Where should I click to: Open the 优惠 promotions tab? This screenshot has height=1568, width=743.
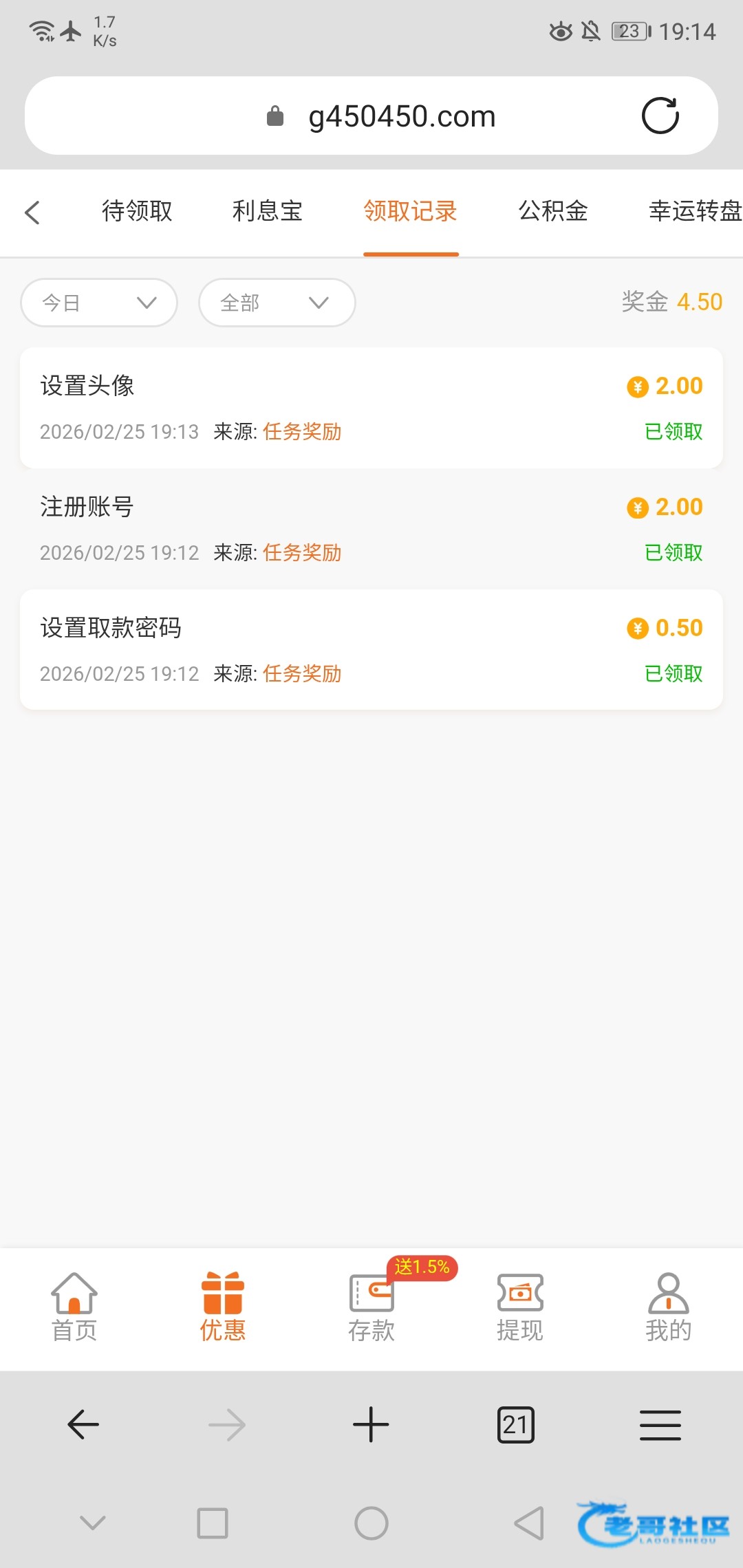[223, 1308]
